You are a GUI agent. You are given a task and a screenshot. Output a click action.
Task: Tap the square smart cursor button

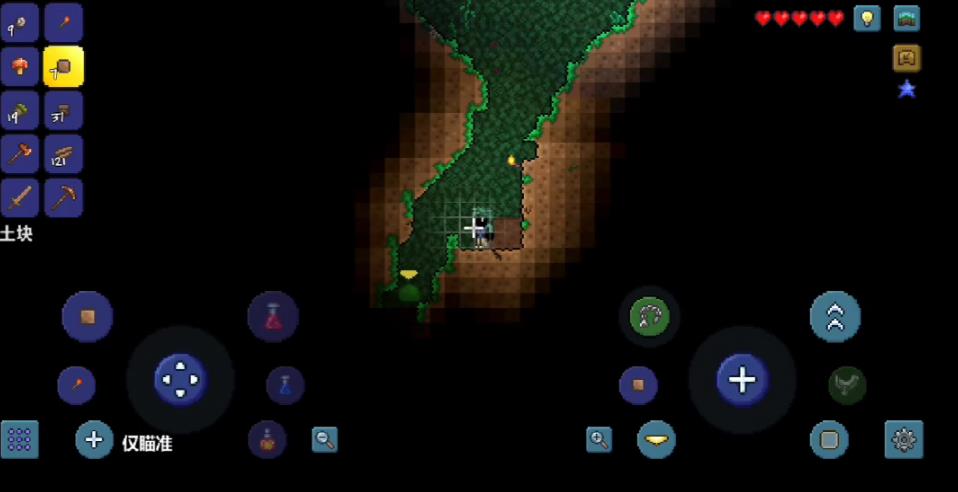pyautogui.click(x=829, y=439)
